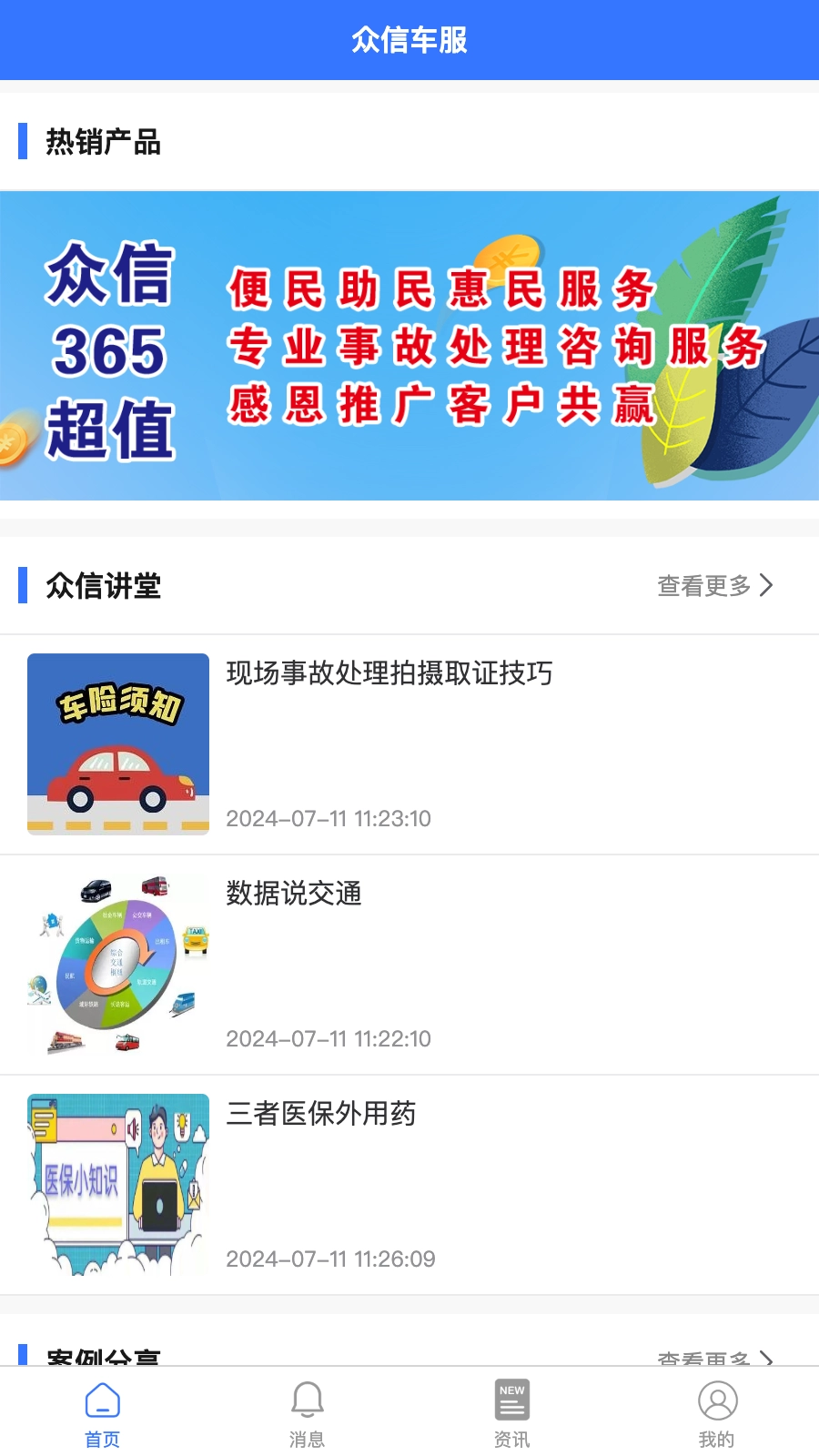Open the 三者医保外用药 article title
This screenshot has height=1456, width=819.
[320, 1115]
